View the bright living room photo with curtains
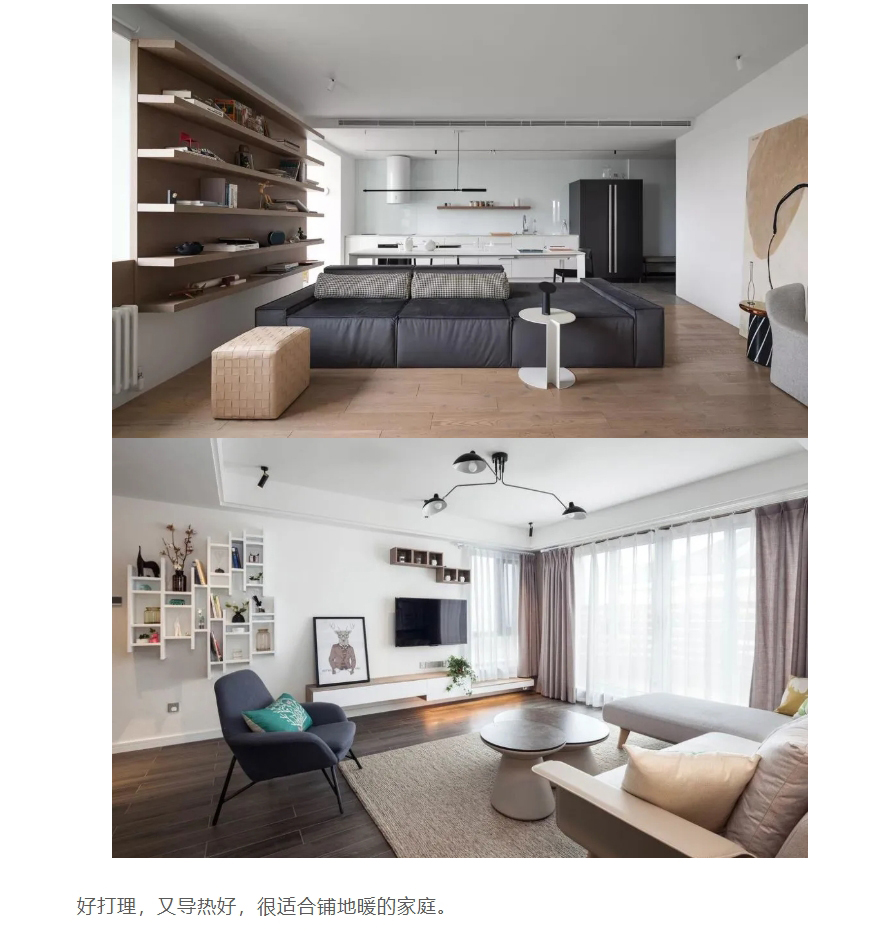 click(x=459, y=648)
